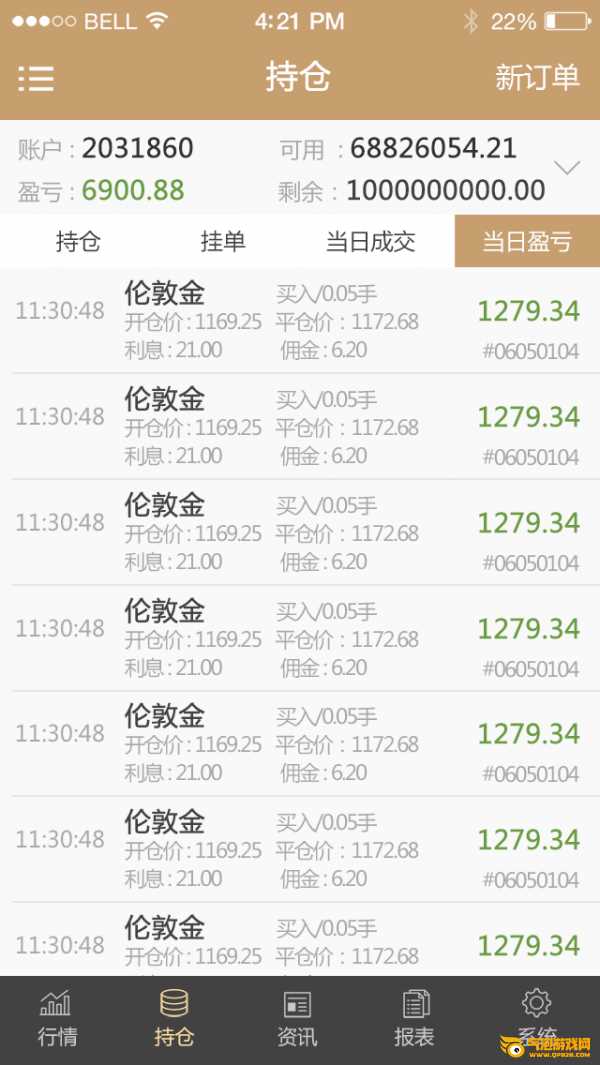This screenshot has width=600, height=1065.
Task: Open the 资讯 news section
Action: tap(297, 1018)
